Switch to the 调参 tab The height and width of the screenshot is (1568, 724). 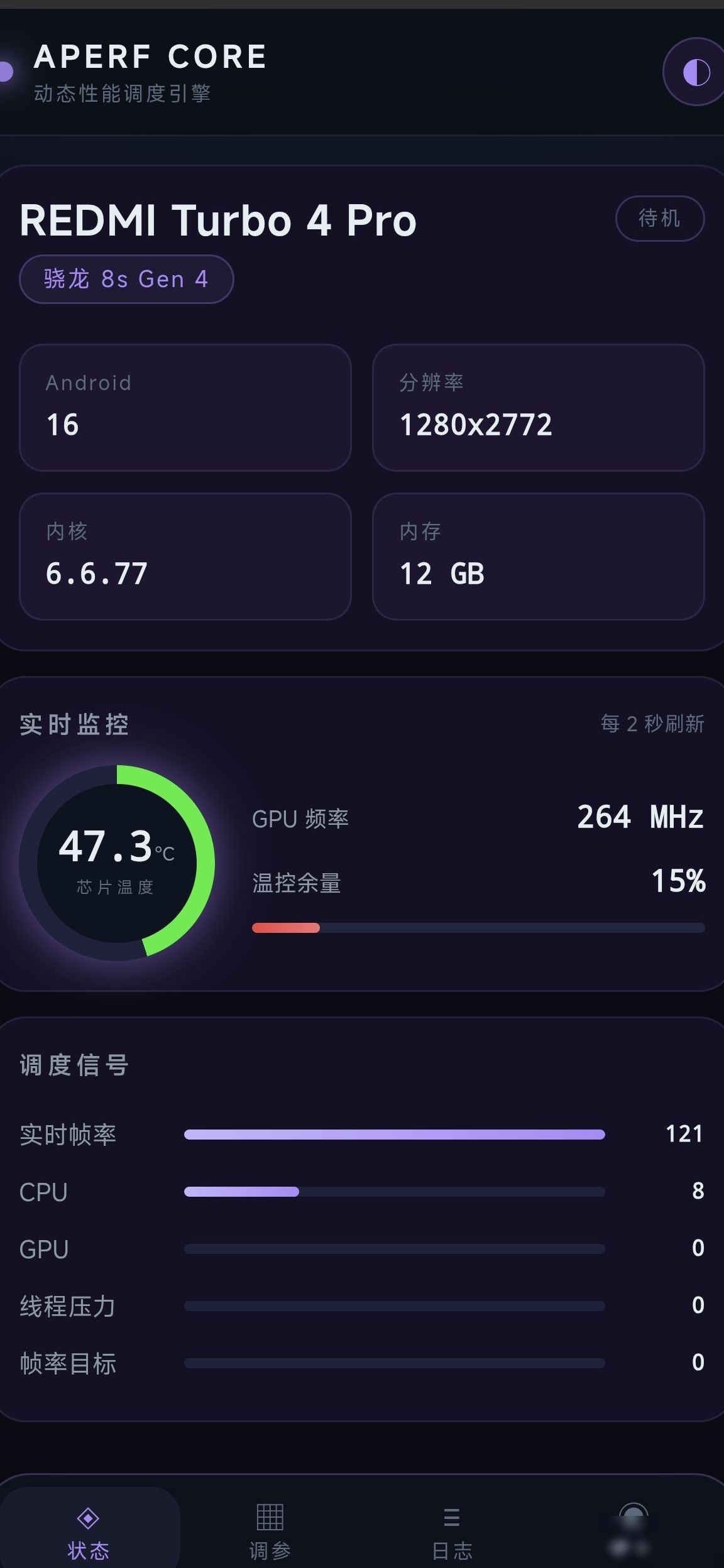tap(270, 1532)
